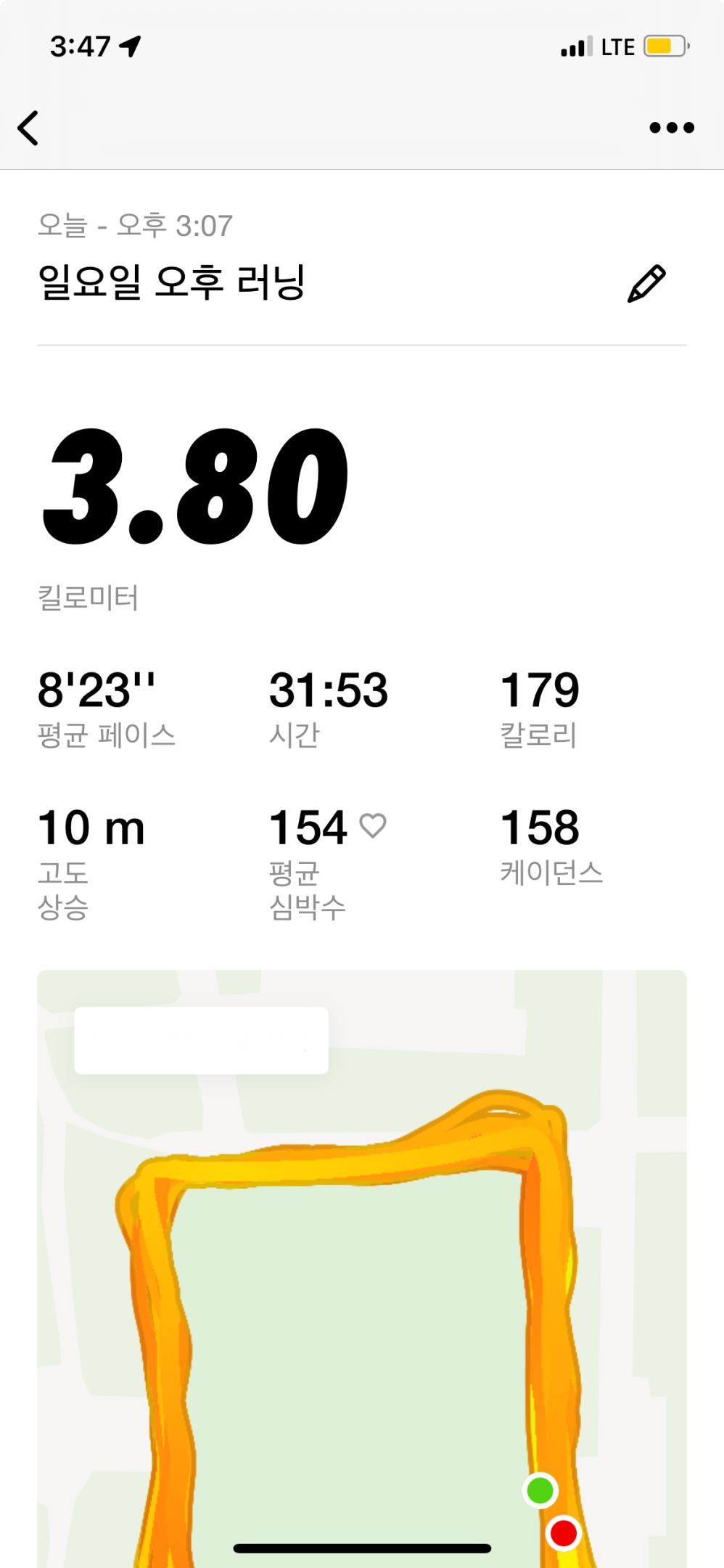Viewport: 724px width, 1568px height.
Task: Open the three-dot overflow menu
Action: pos(671,128)
